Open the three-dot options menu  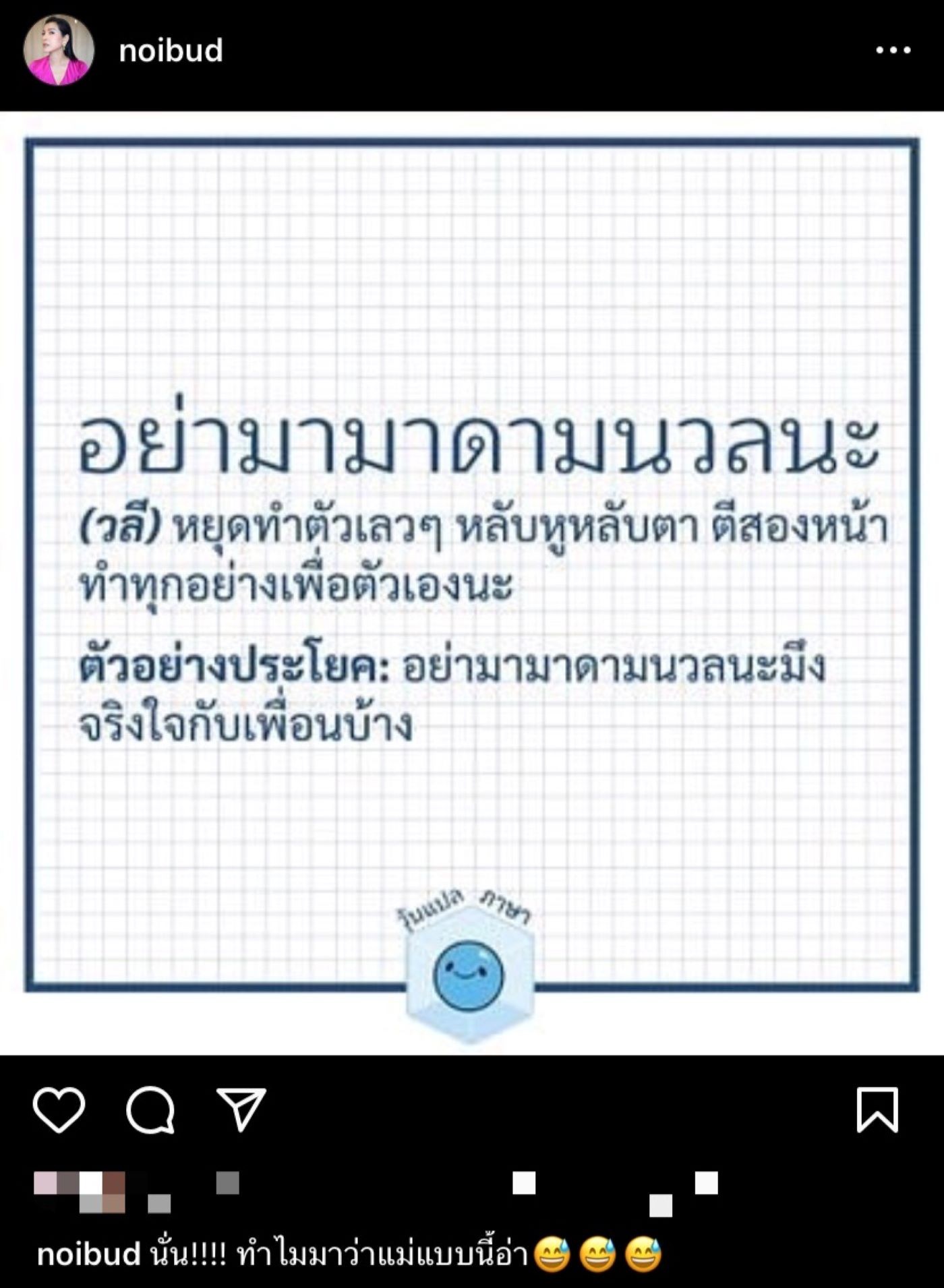(893, 50)
